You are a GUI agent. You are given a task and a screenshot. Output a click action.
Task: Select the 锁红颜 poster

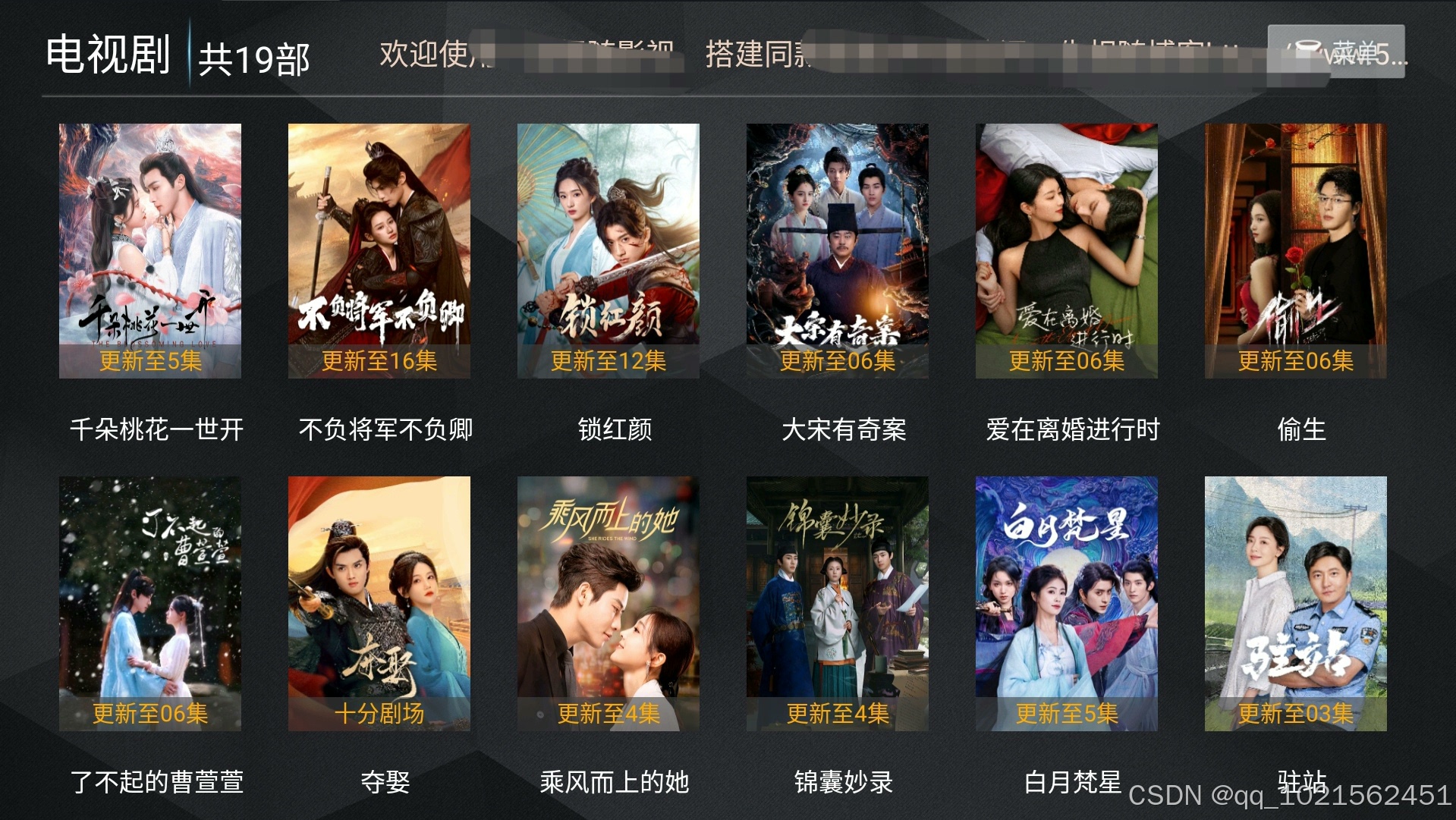click(x=609, y=250)
